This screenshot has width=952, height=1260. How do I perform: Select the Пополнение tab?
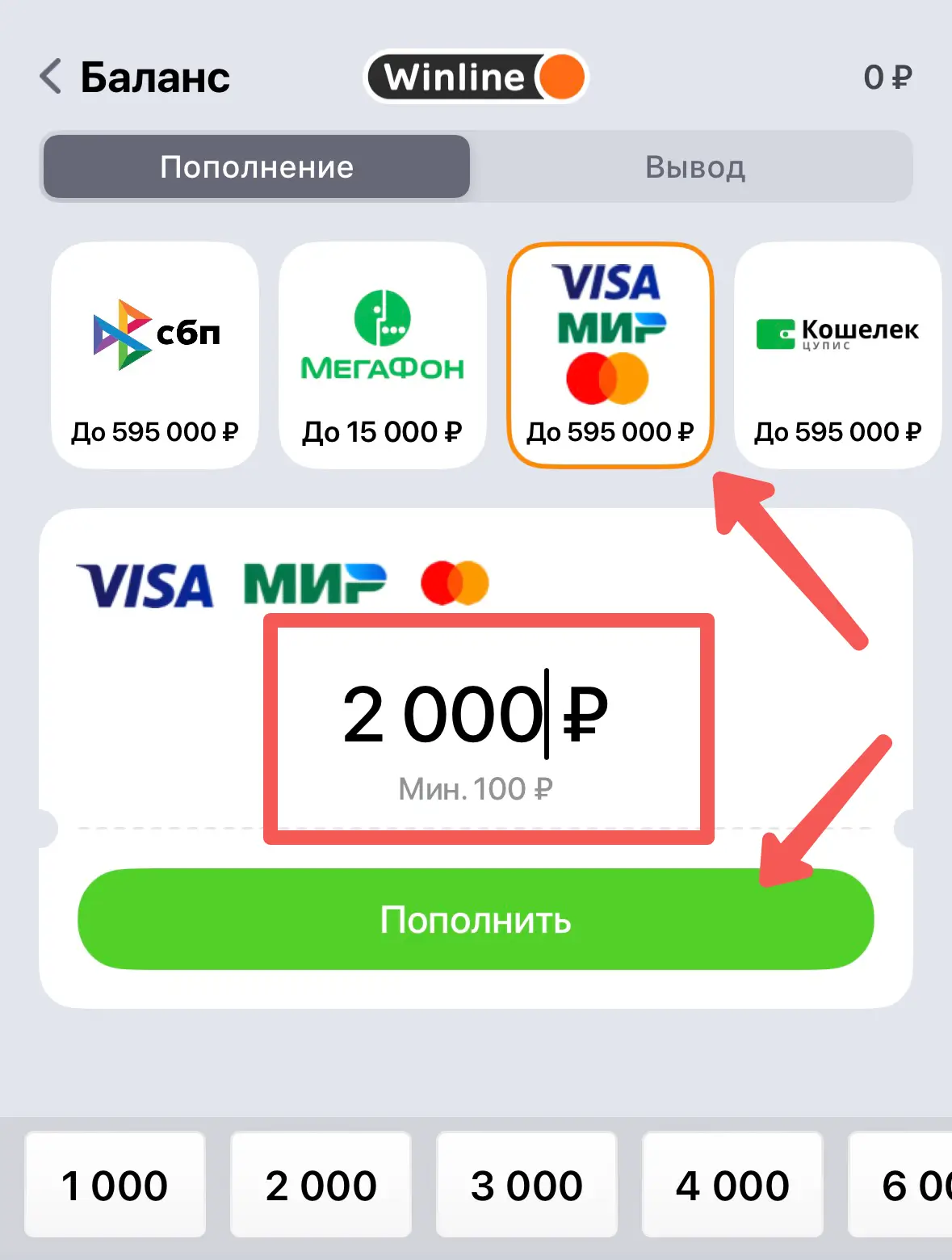click(257, 167)
